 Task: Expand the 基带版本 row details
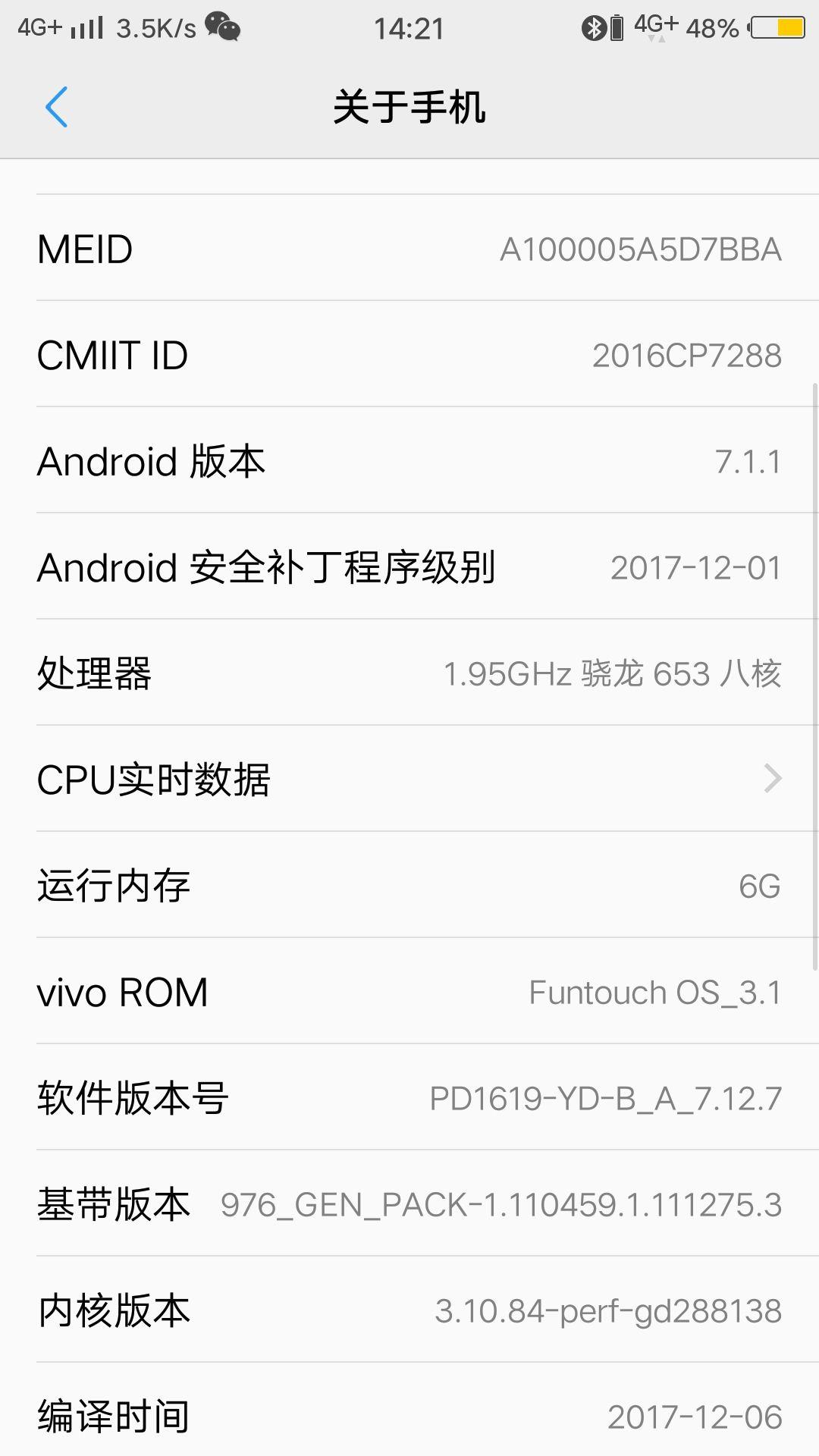pyautogui.click(x=409, y=1203)
